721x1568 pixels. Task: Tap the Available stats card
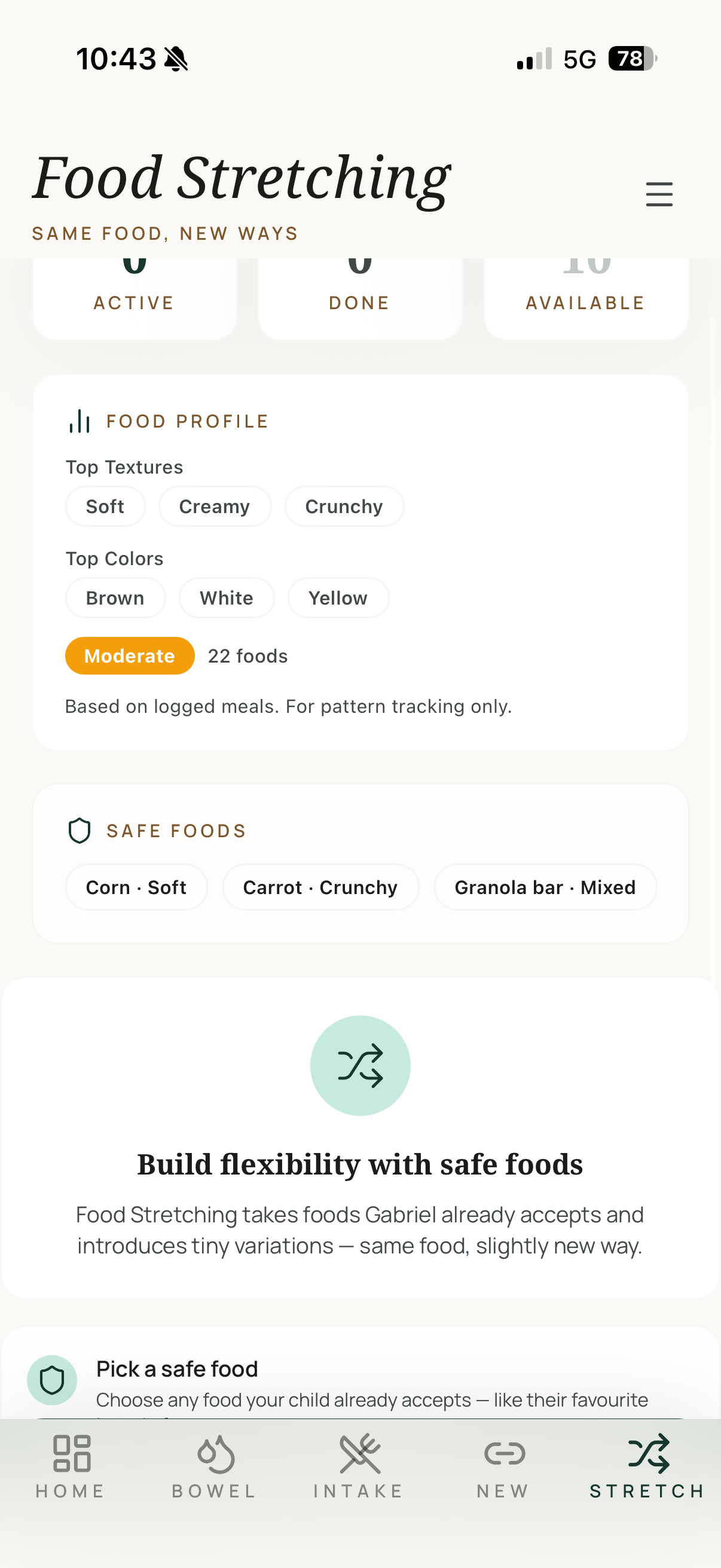point(585,292)
